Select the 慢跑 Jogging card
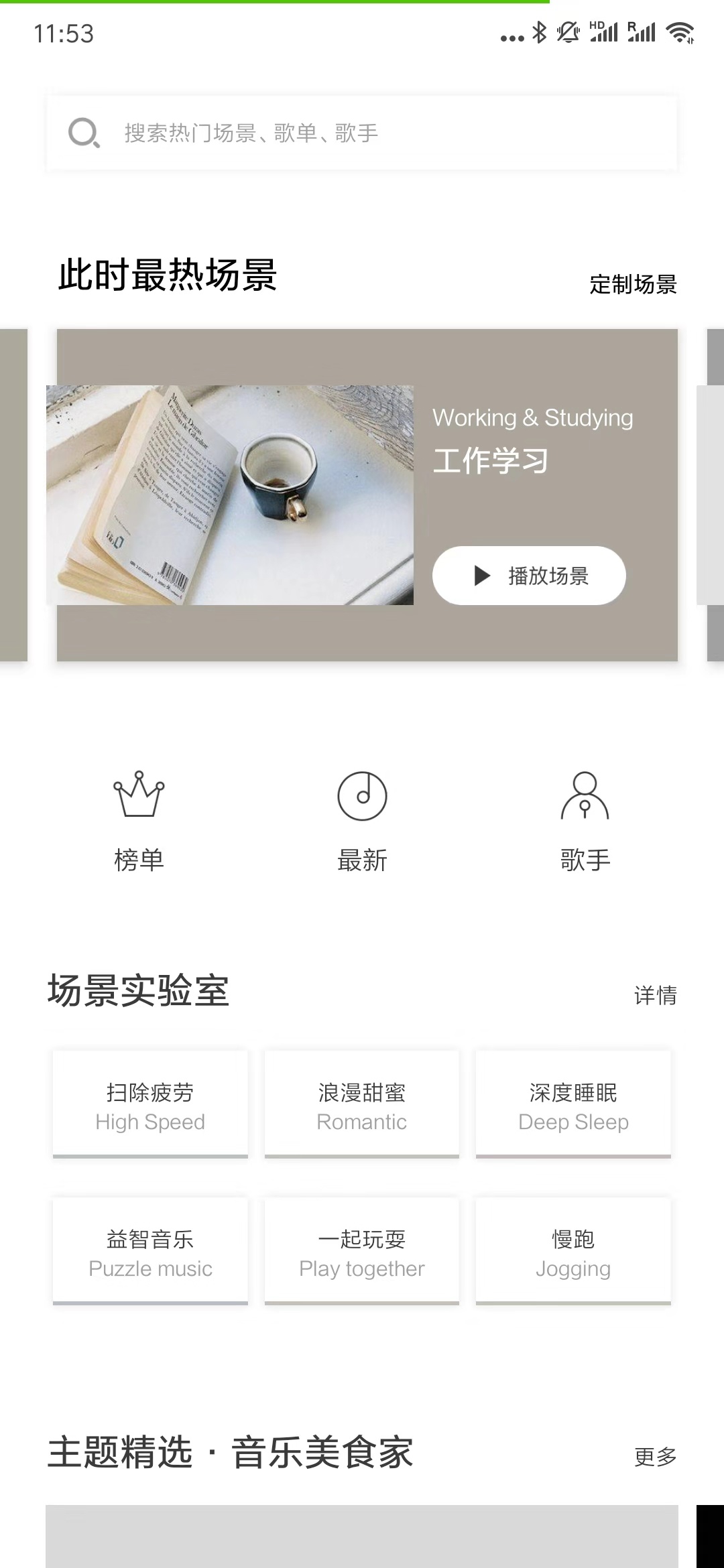This screenshot has width=724, height=1568. 573,1251
